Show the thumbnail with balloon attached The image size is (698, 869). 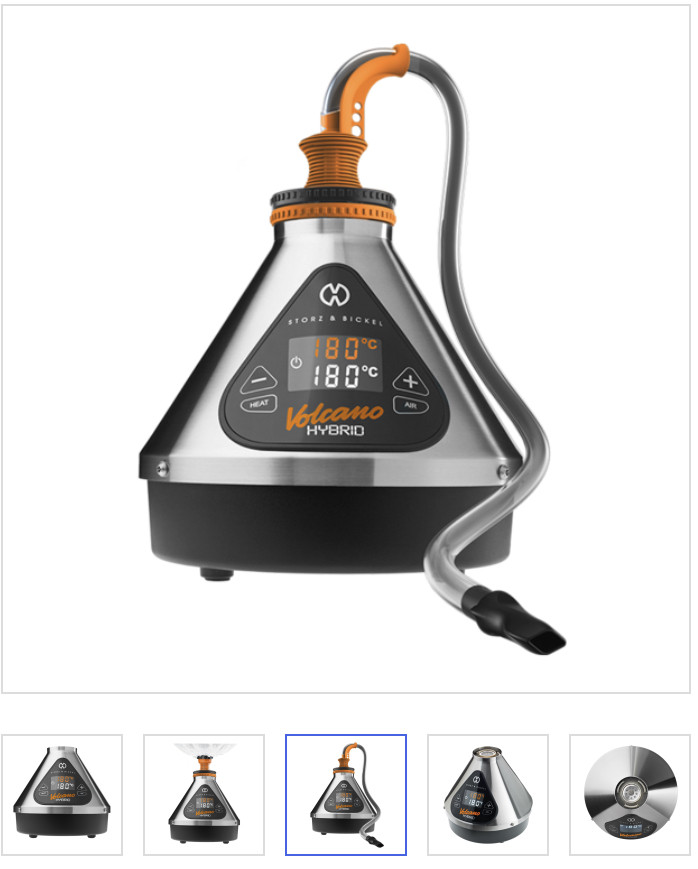coord(204,795)
